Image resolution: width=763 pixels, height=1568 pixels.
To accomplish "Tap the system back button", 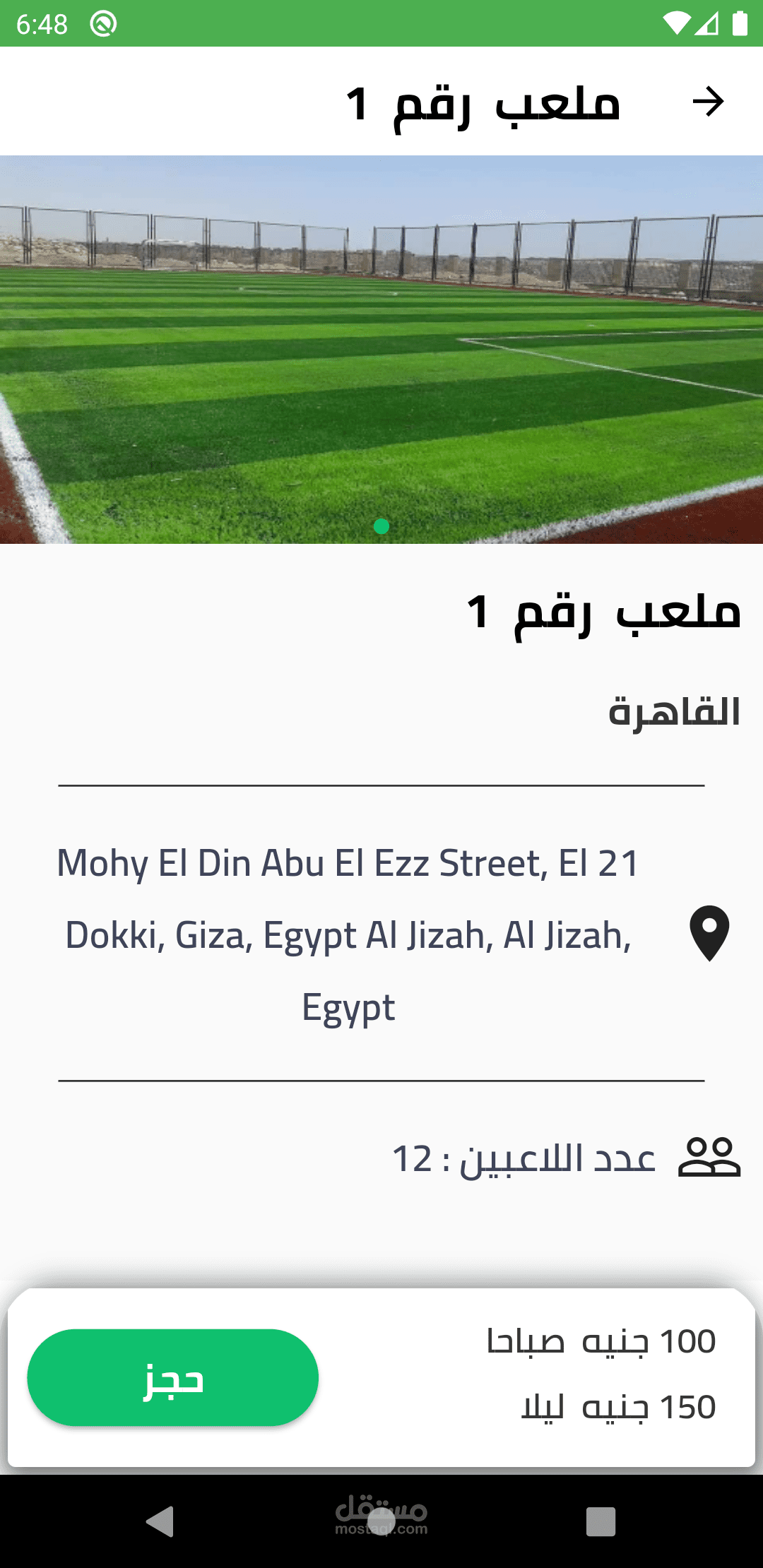I will 160,1521.
